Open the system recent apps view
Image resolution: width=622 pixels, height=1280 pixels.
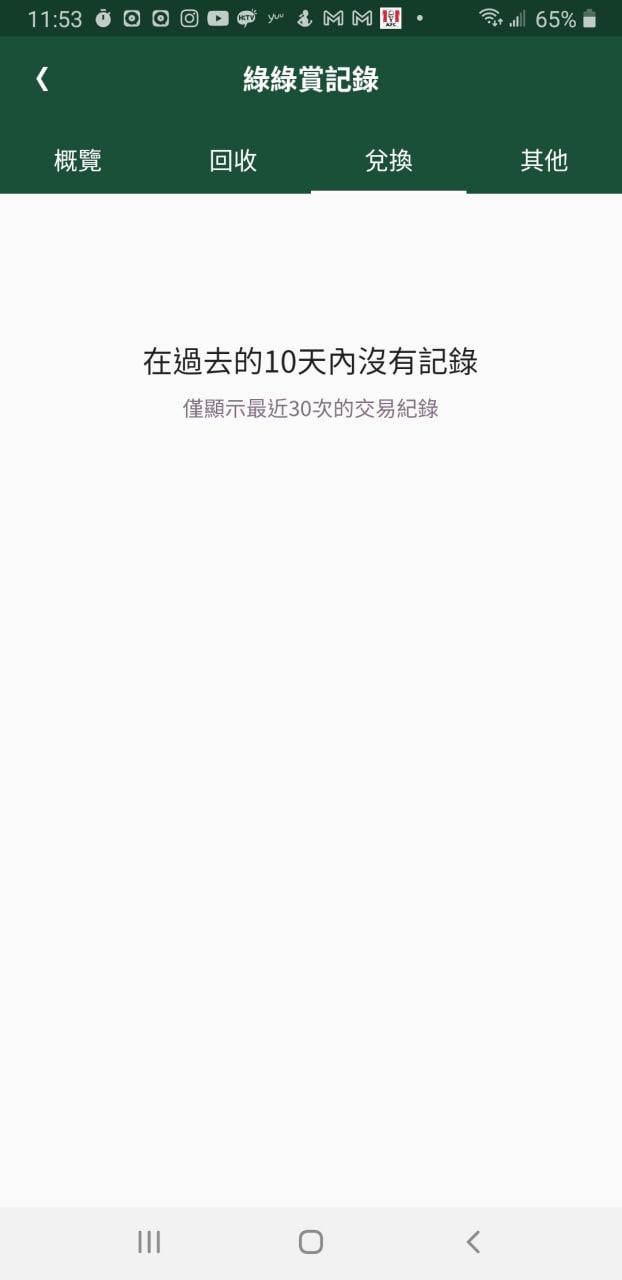[x=149, y=1242]
